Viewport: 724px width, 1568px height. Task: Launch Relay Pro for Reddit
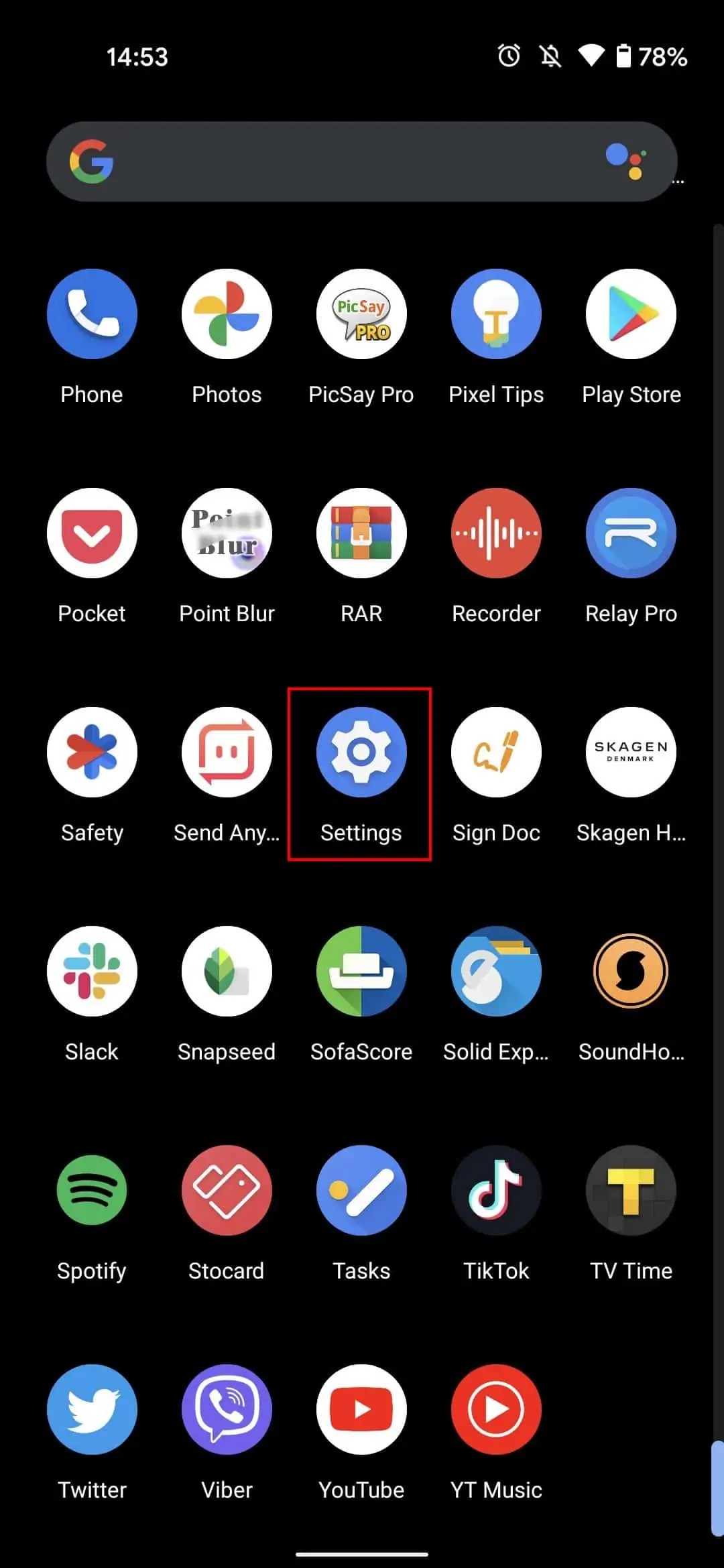point(631,533)
